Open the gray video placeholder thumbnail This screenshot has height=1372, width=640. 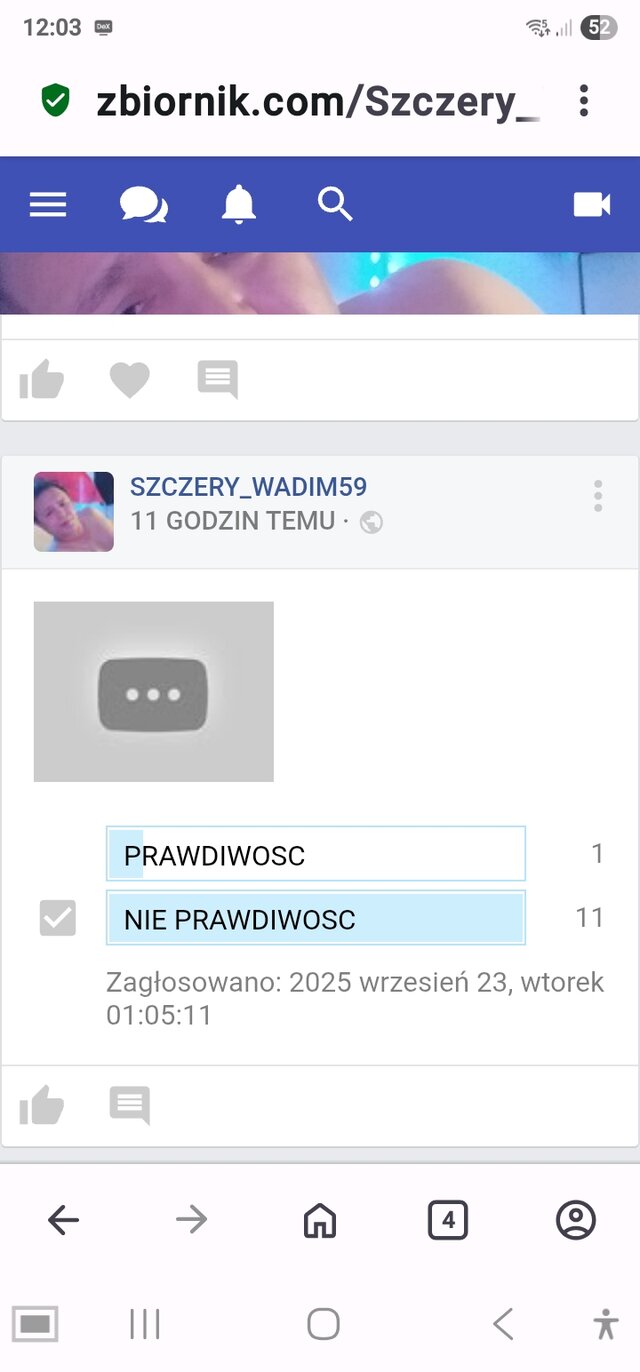[154, 692]
